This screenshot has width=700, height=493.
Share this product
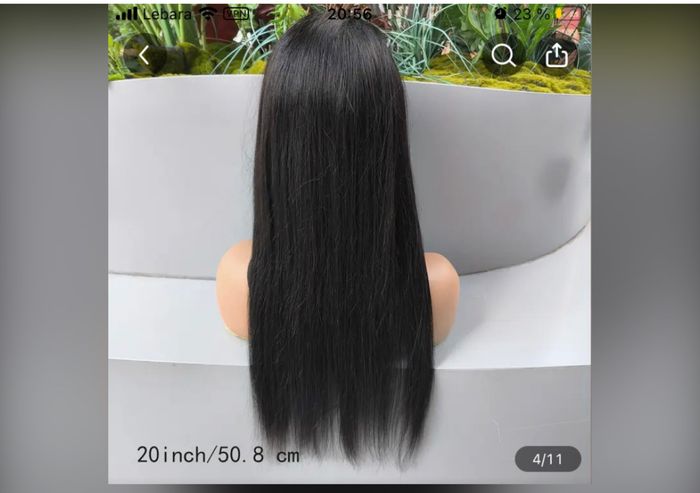pos(556,56)
